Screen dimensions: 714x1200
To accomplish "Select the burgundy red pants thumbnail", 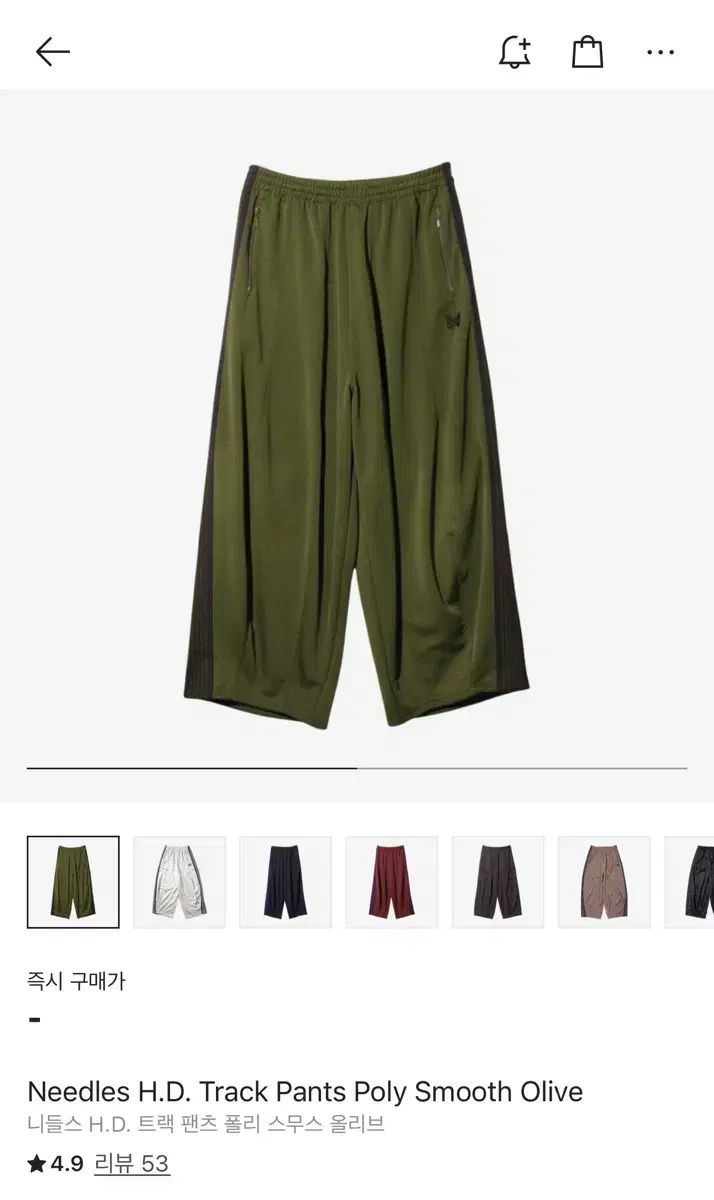I will pyautogui.click(x=391, y=882).
